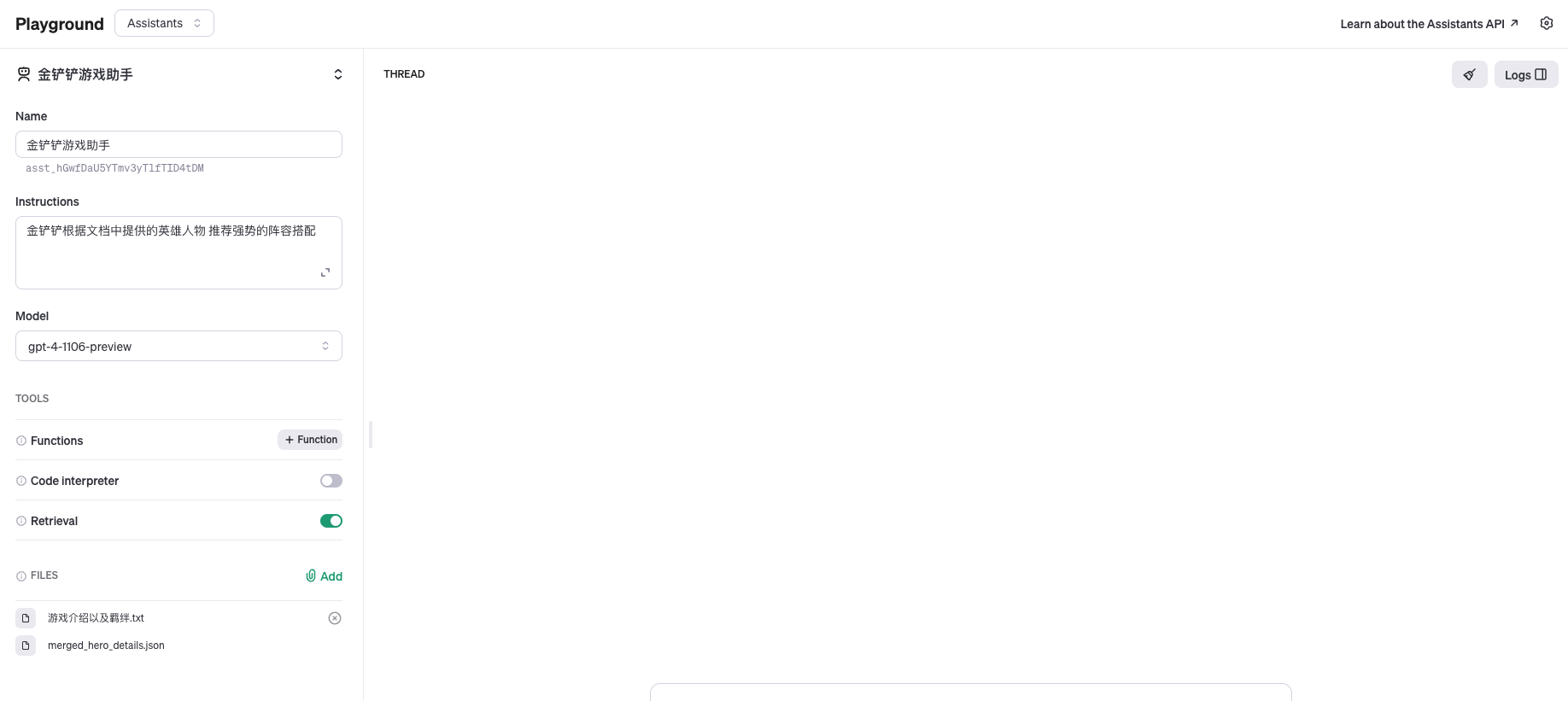Add a new Function

(310, 440)
